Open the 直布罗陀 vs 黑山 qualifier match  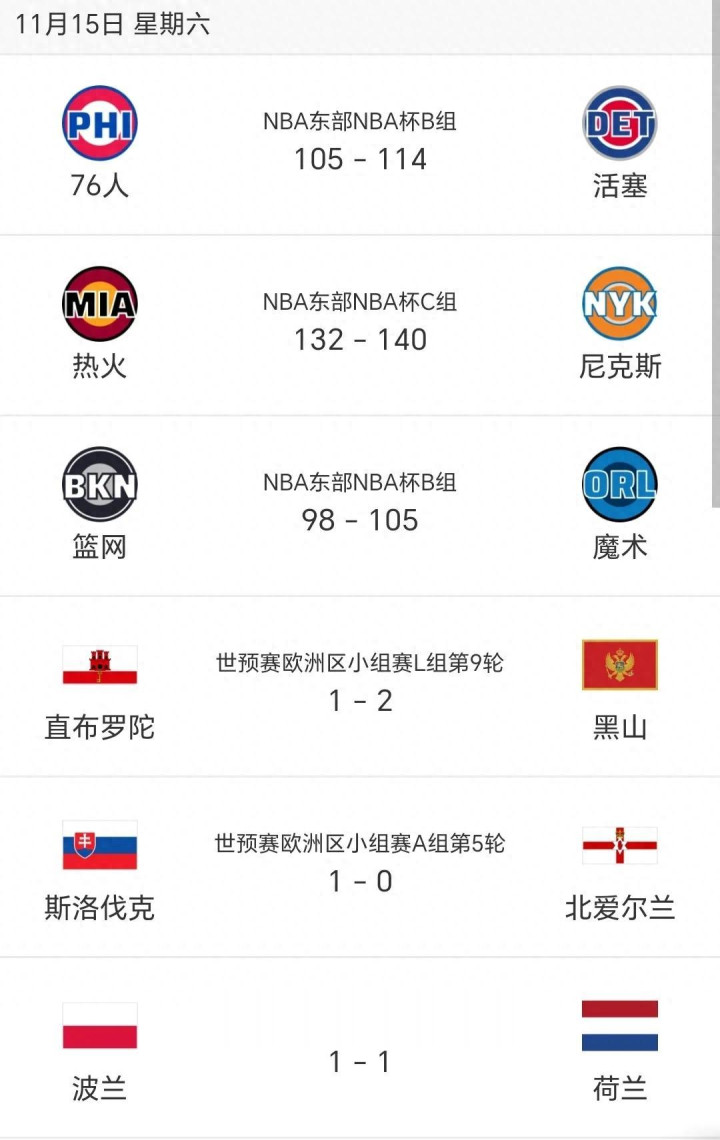pyautogui.click(x=360, y=686)
